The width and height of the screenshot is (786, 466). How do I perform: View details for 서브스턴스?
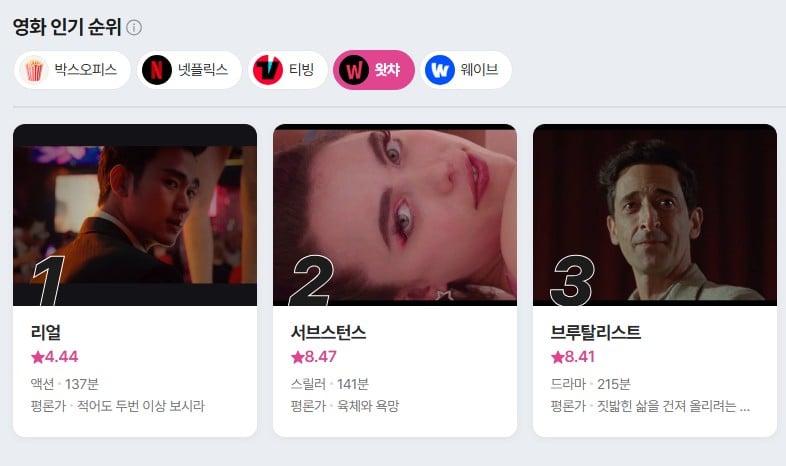395,280
